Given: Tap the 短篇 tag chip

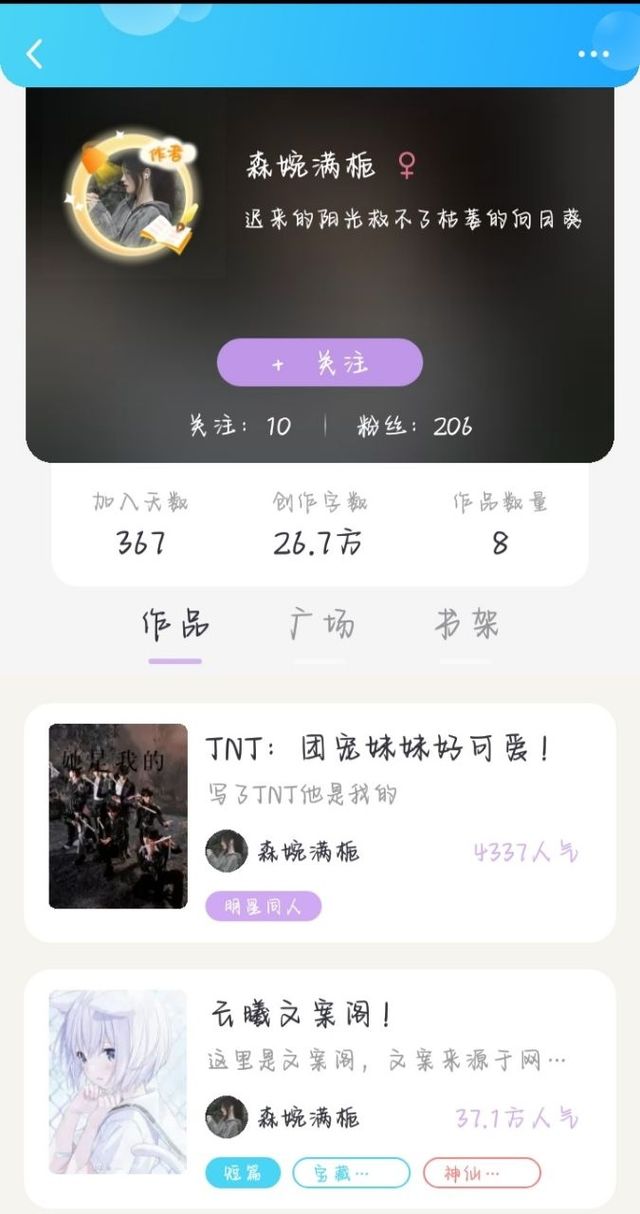Looking at the screenshot, I should tap(243, 1172).
